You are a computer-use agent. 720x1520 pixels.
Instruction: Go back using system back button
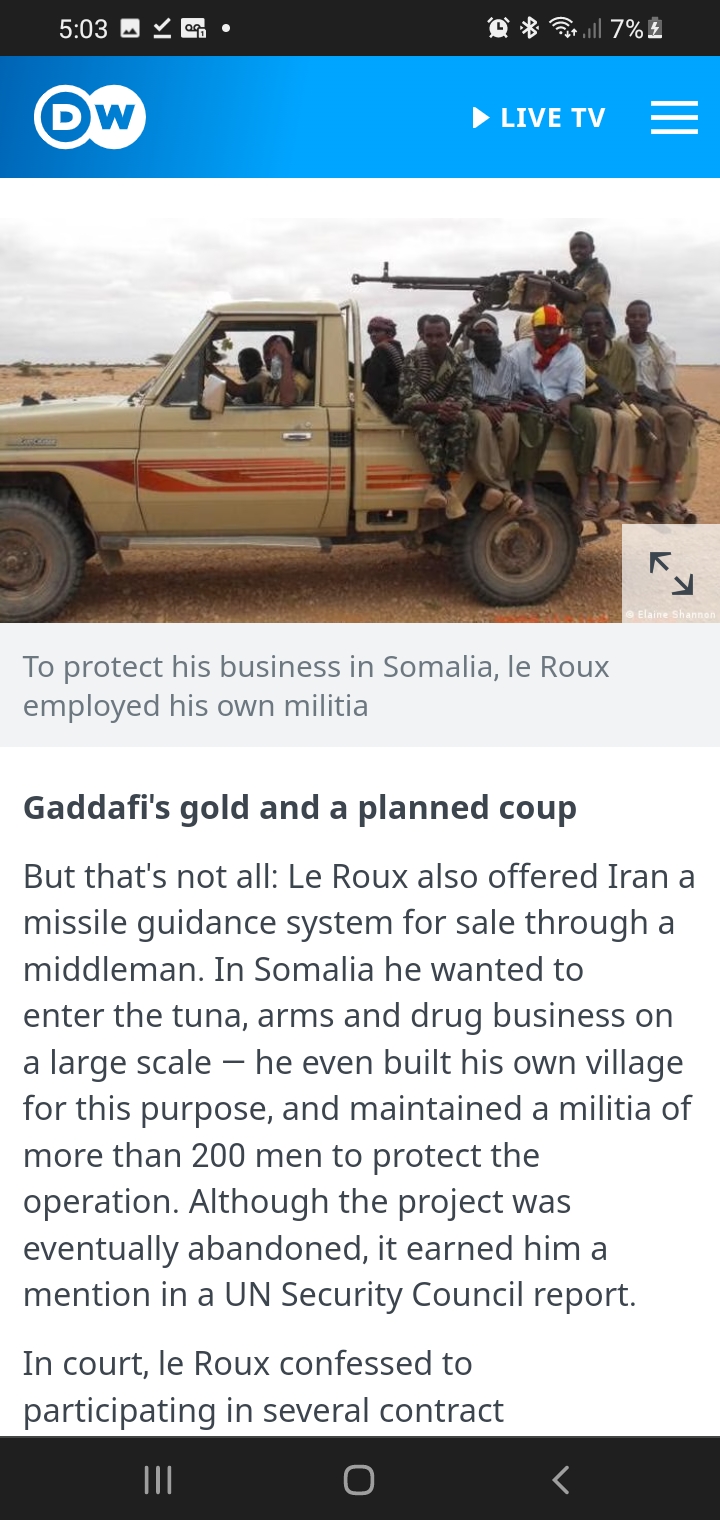point(561,1479)
